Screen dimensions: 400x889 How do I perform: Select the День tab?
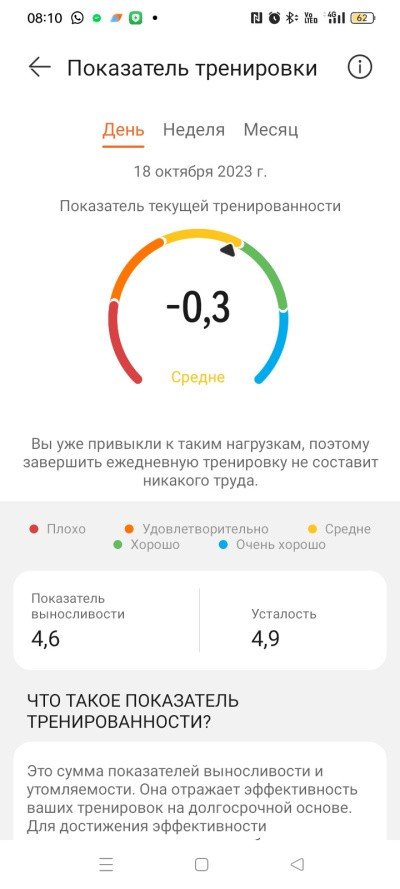point(123,130)
